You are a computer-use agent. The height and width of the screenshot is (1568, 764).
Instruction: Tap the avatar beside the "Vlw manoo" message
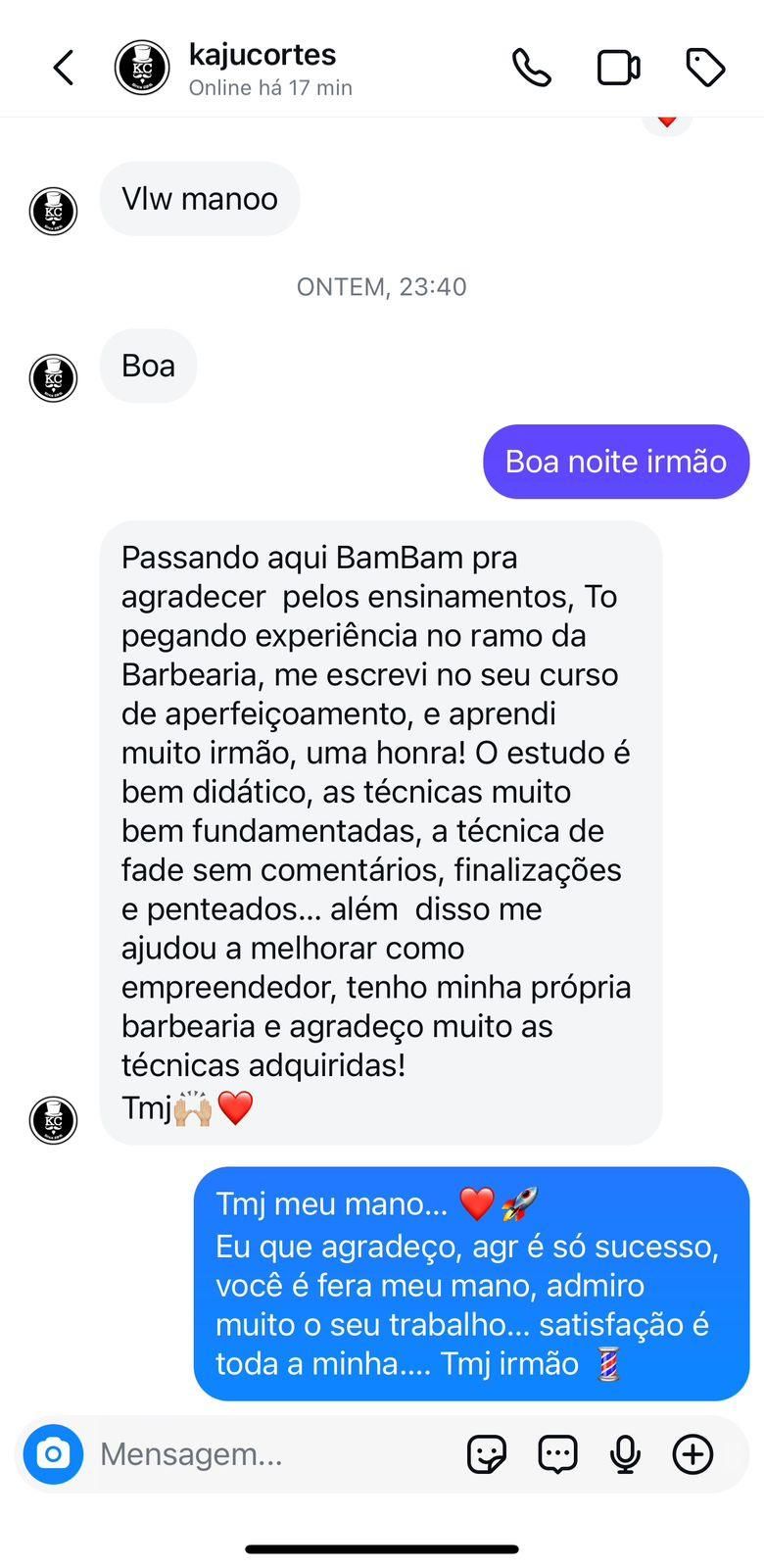point(53,211)
